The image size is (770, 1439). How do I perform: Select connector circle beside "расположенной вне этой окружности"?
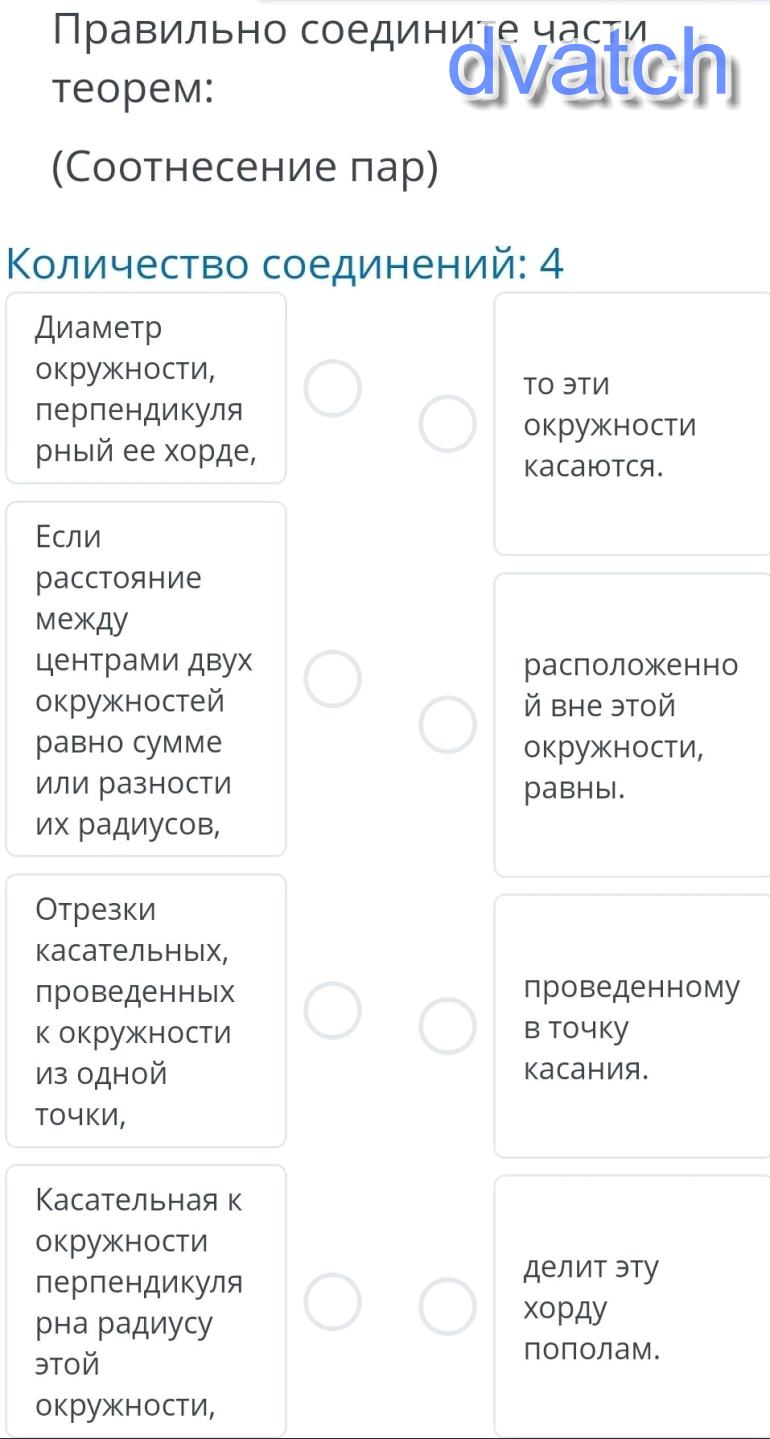coord(447,725)
